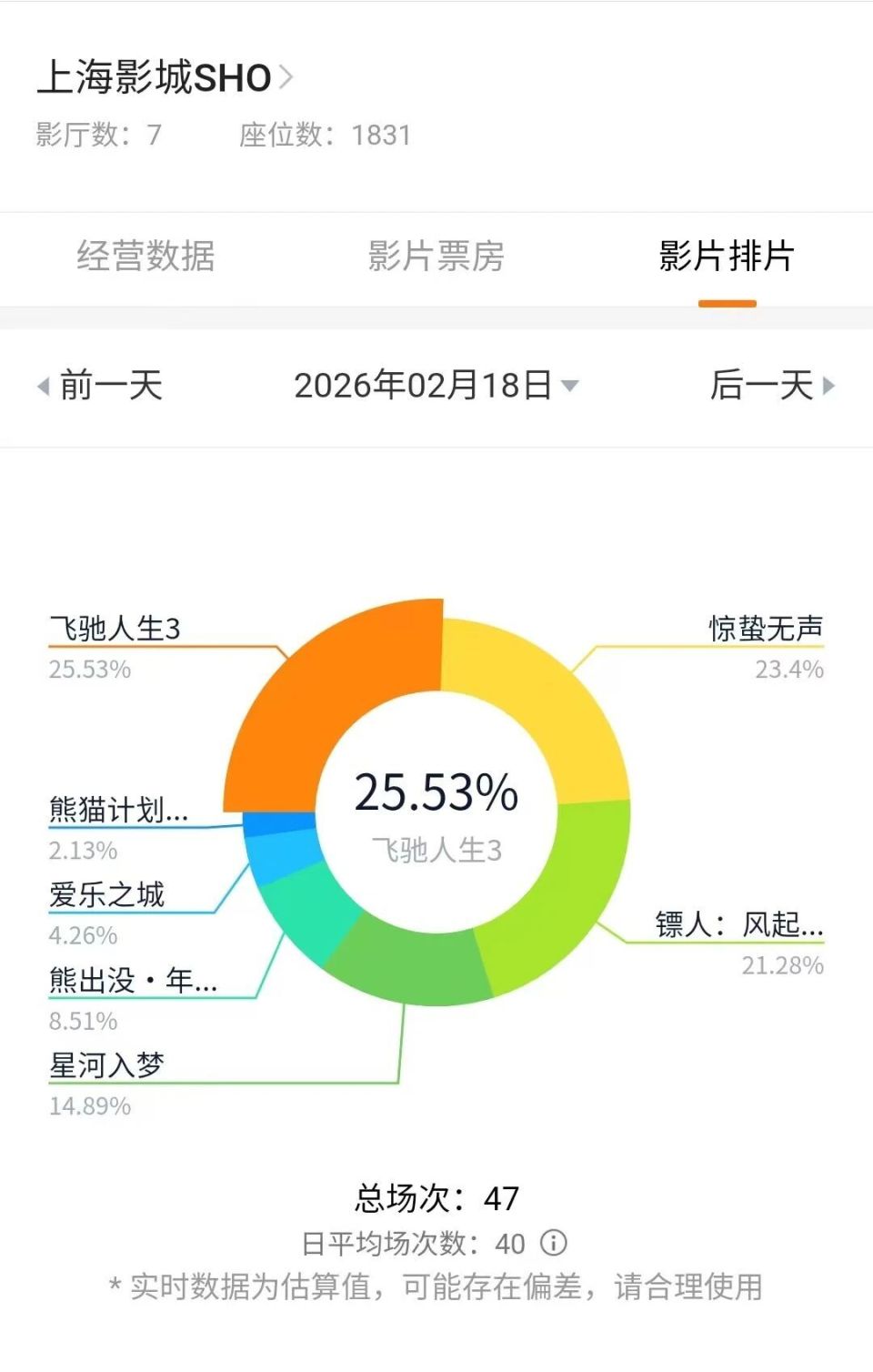
Task: Open the cinema detail page 上海影城SHO
Action: coord(155,78)
